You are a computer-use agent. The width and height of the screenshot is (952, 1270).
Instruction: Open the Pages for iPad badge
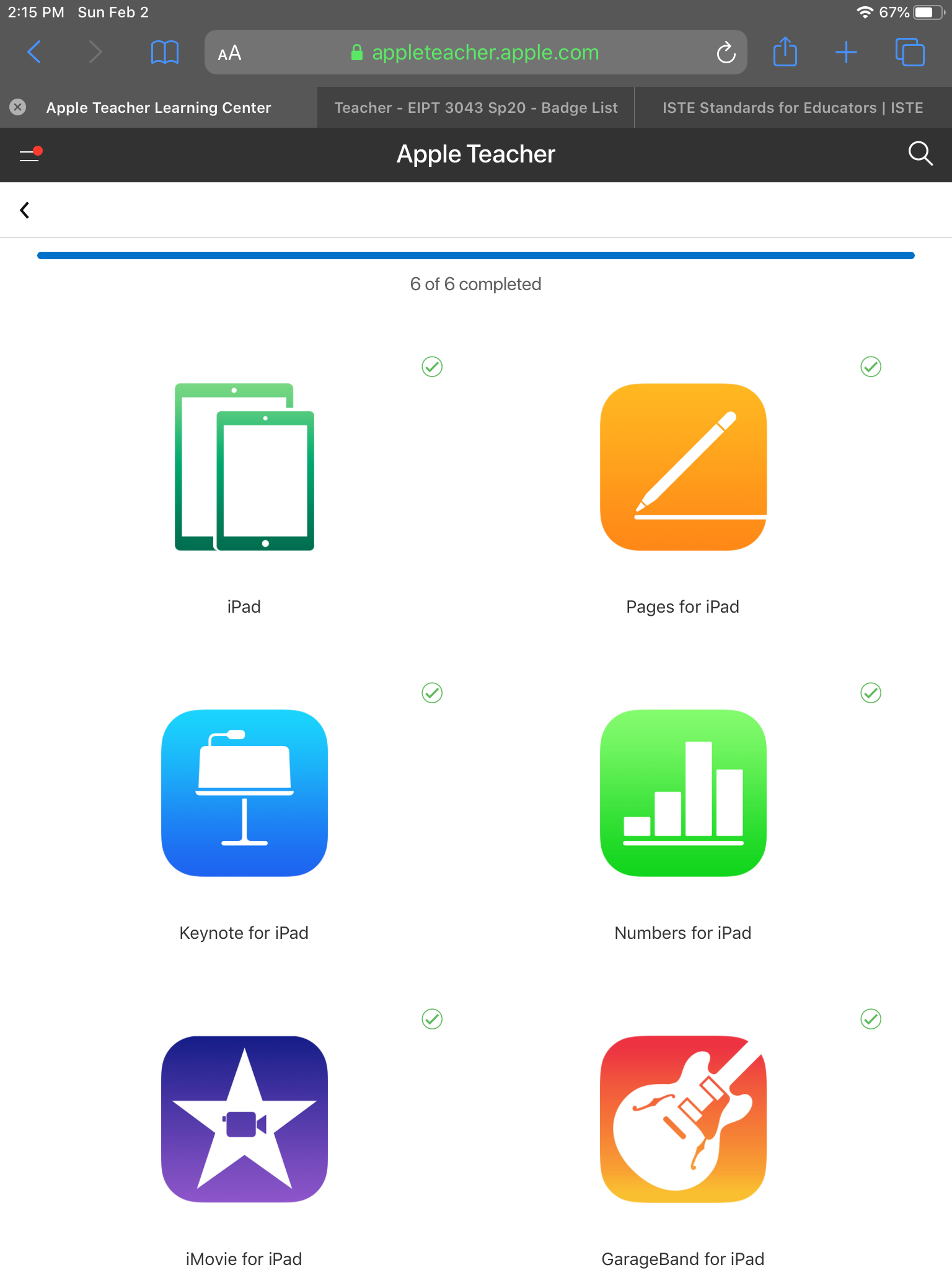[x=683, y=467]
